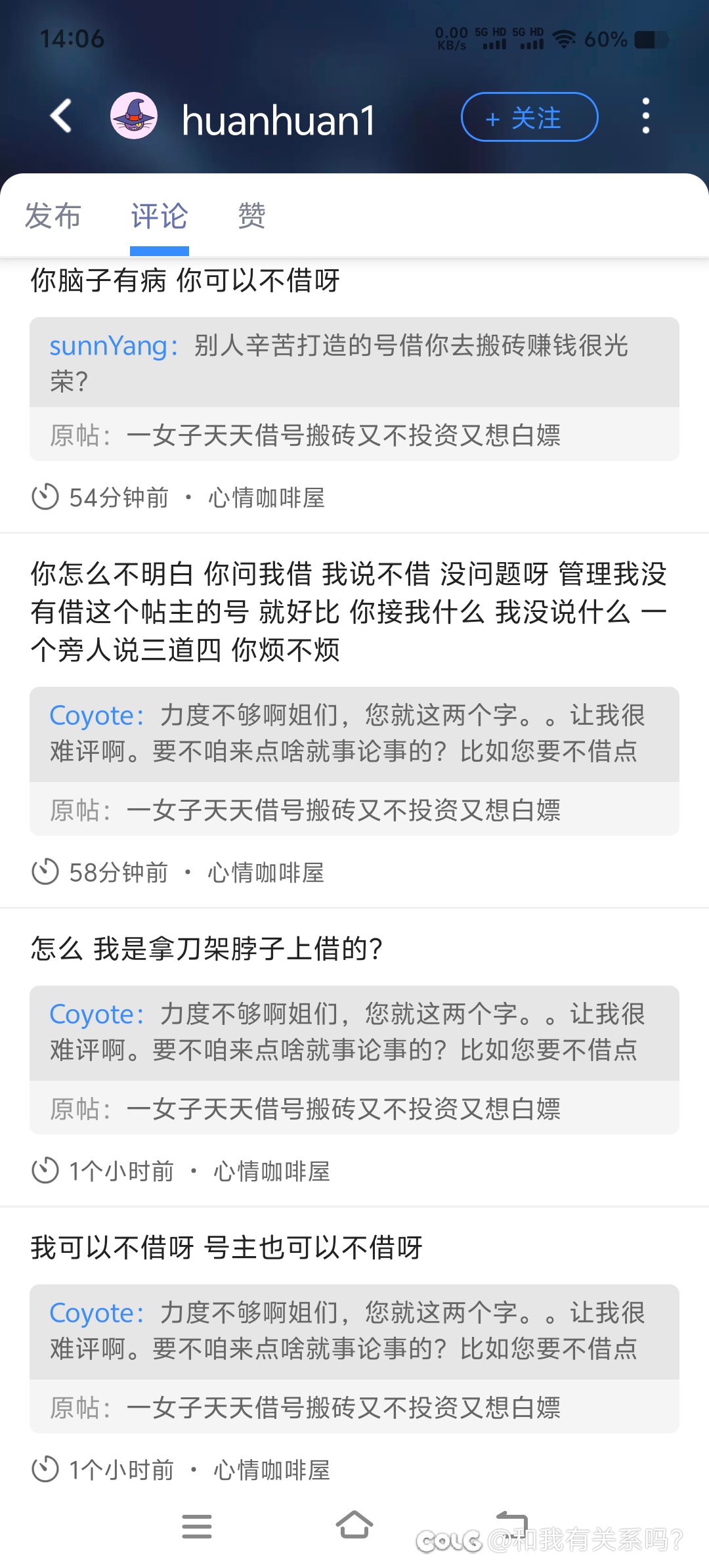Open the comment 我可以不借呀 号主也可以不借呀
The height and width of the screenshot is (1568, 709).
[226, 1248]
